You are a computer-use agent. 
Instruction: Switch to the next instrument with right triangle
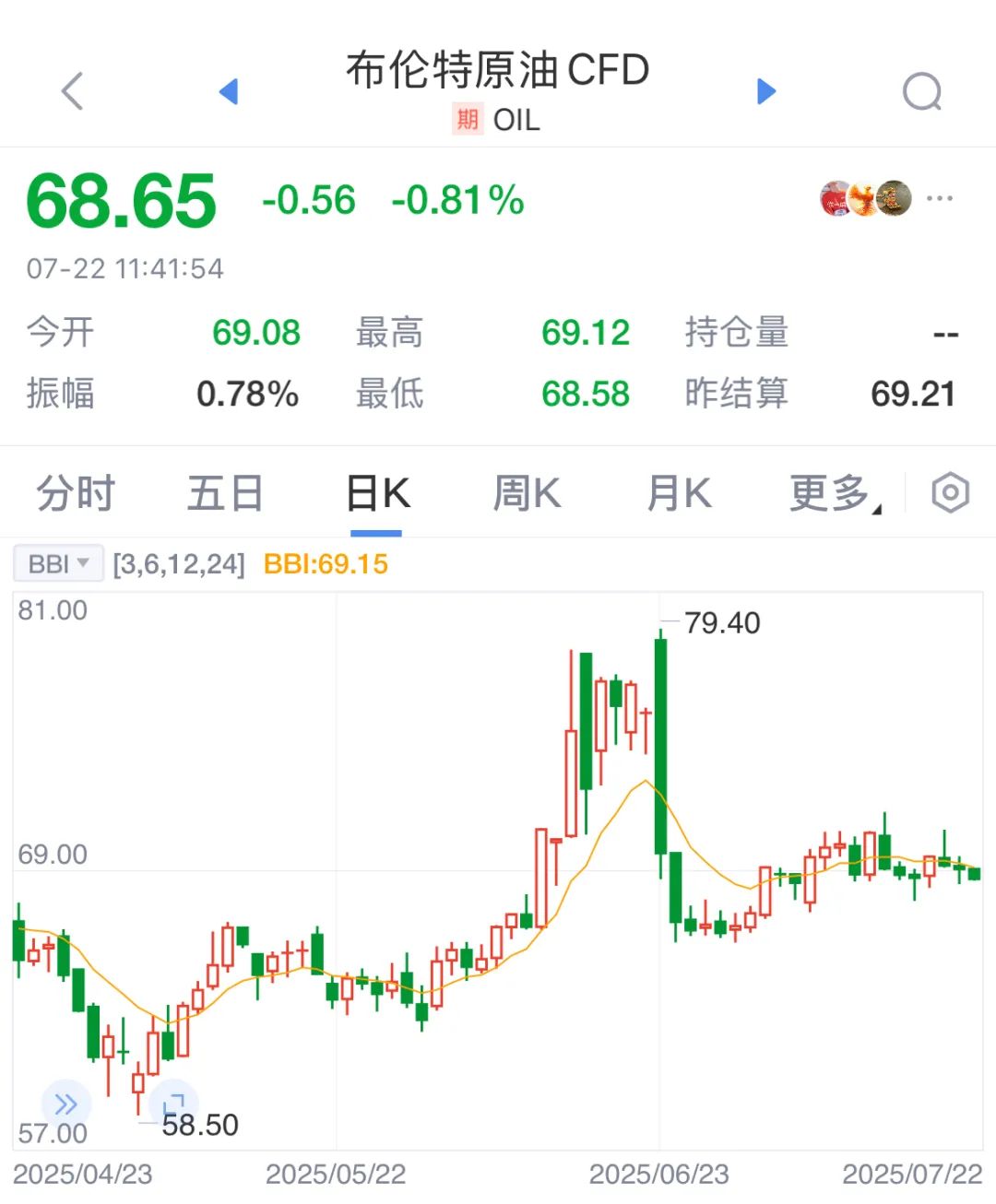tap(766, 91)
